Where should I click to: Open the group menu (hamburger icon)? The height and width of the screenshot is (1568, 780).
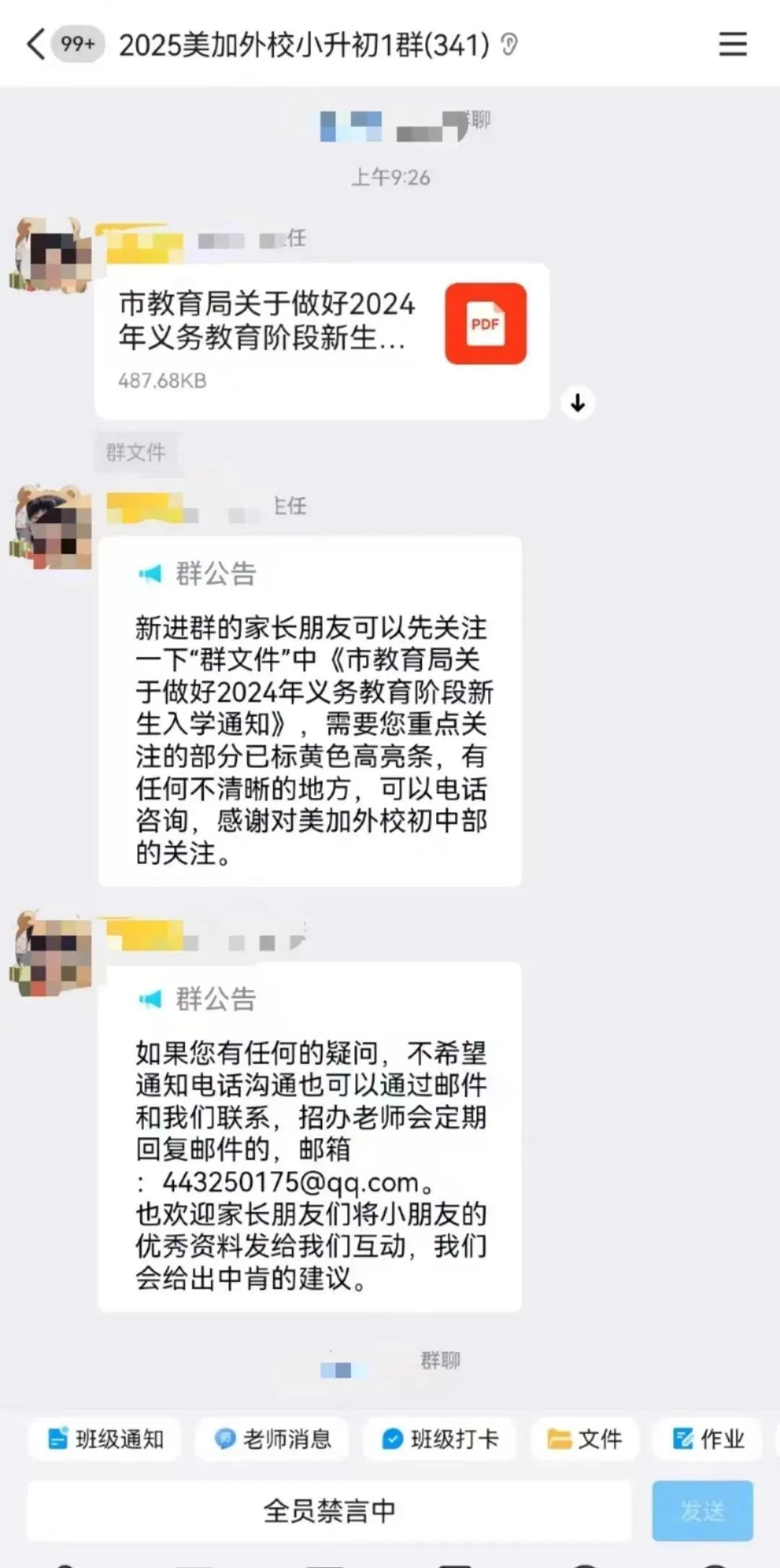pos(732,45)
